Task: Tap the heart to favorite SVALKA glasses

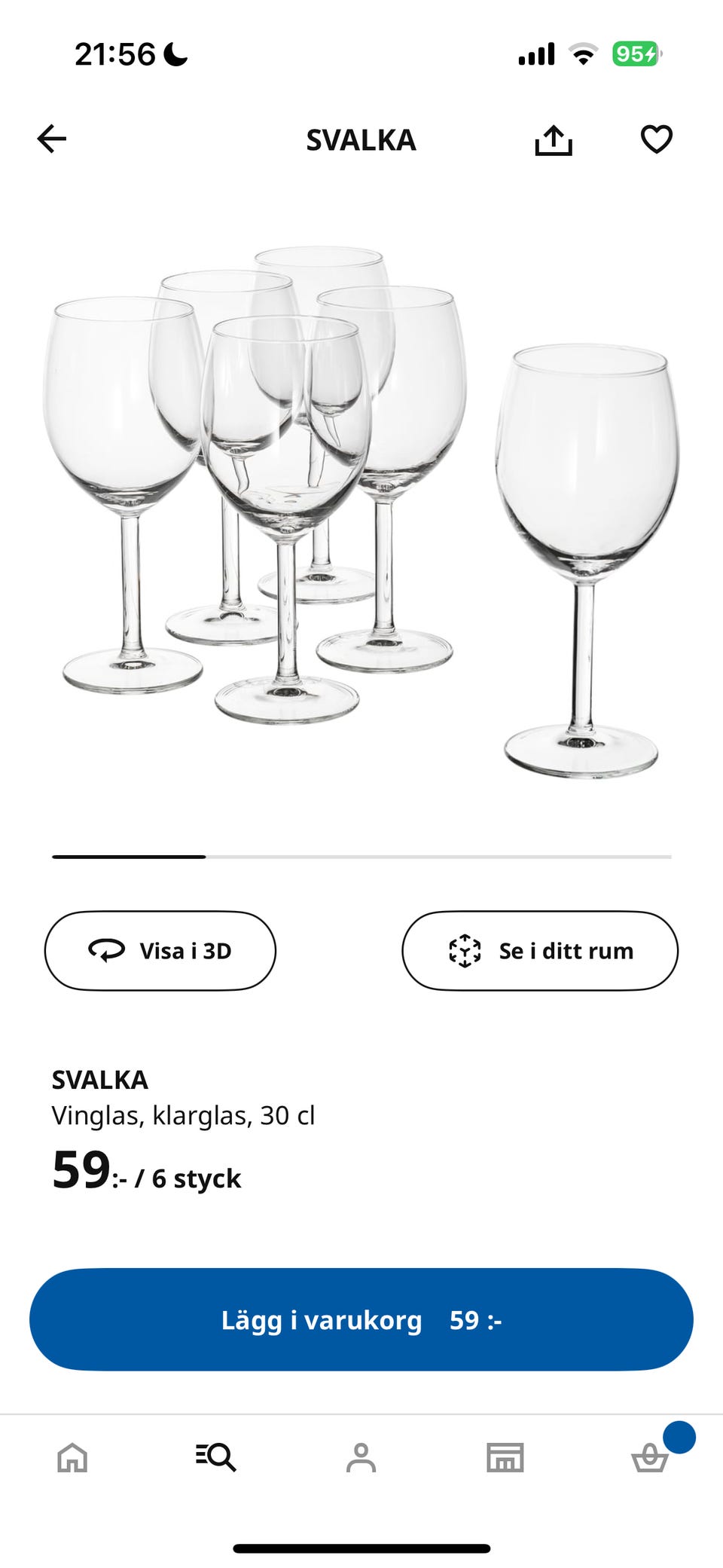Action: tap(655, 139)
